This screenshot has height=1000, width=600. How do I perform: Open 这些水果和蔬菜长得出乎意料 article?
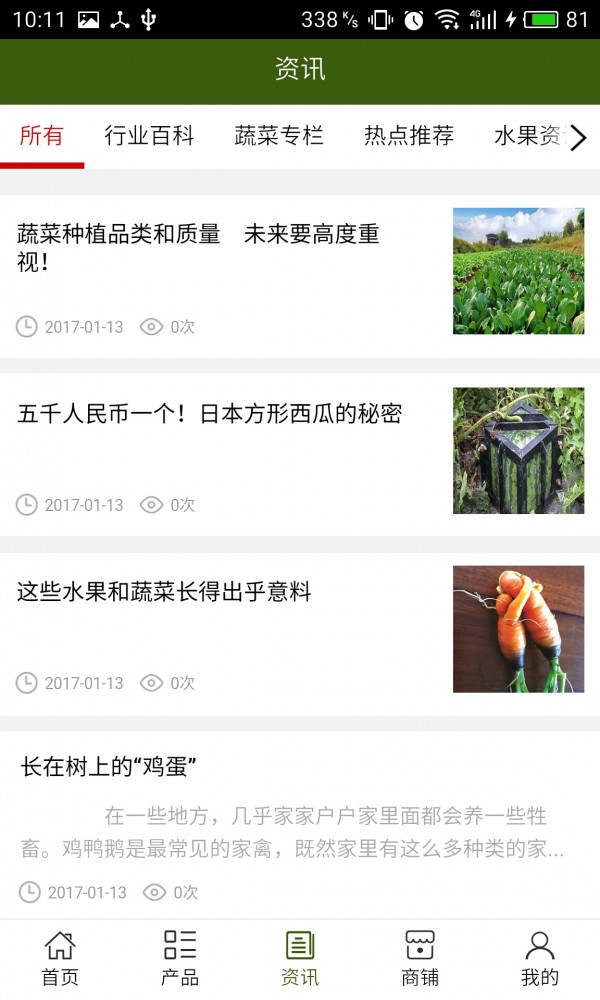tap(165, 592)
